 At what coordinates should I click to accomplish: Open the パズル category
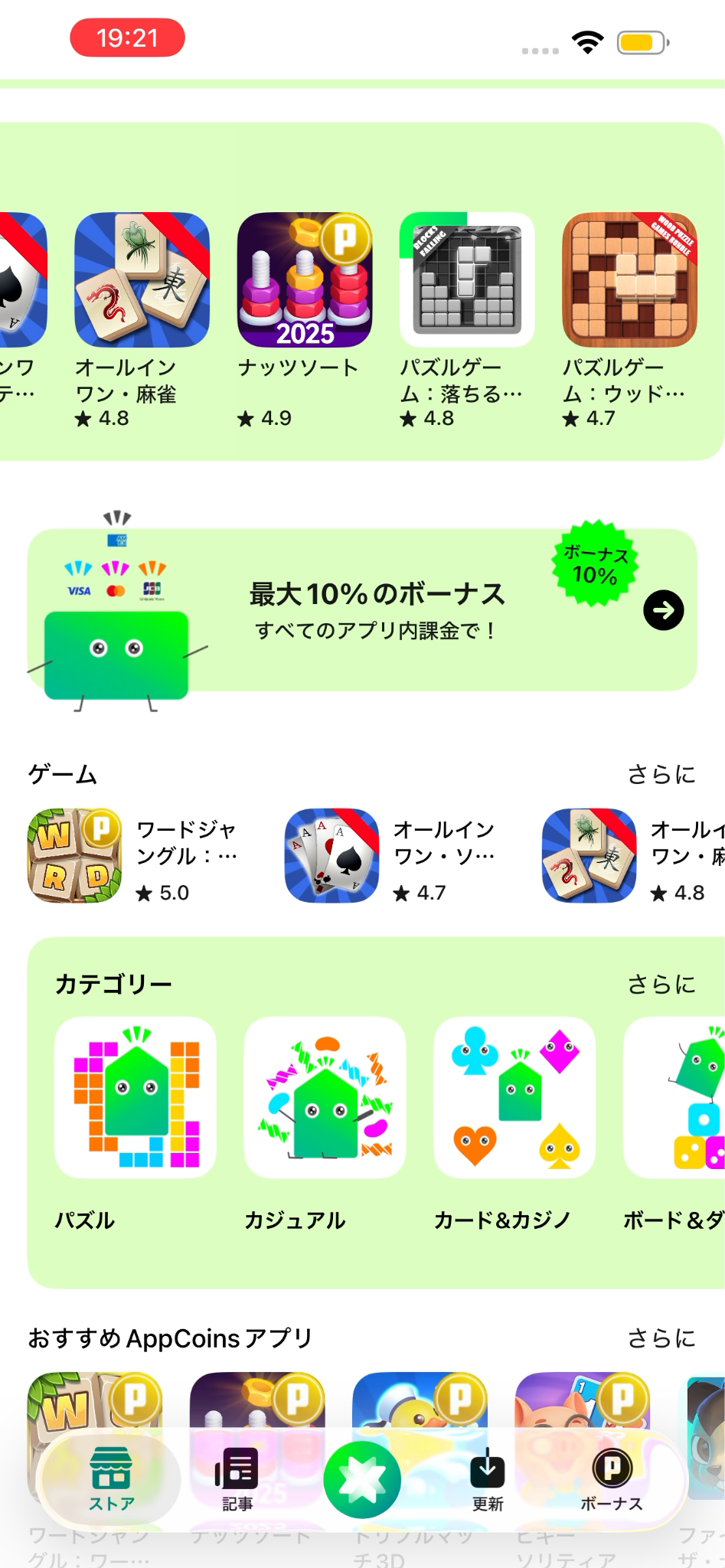coord(136,1098)
